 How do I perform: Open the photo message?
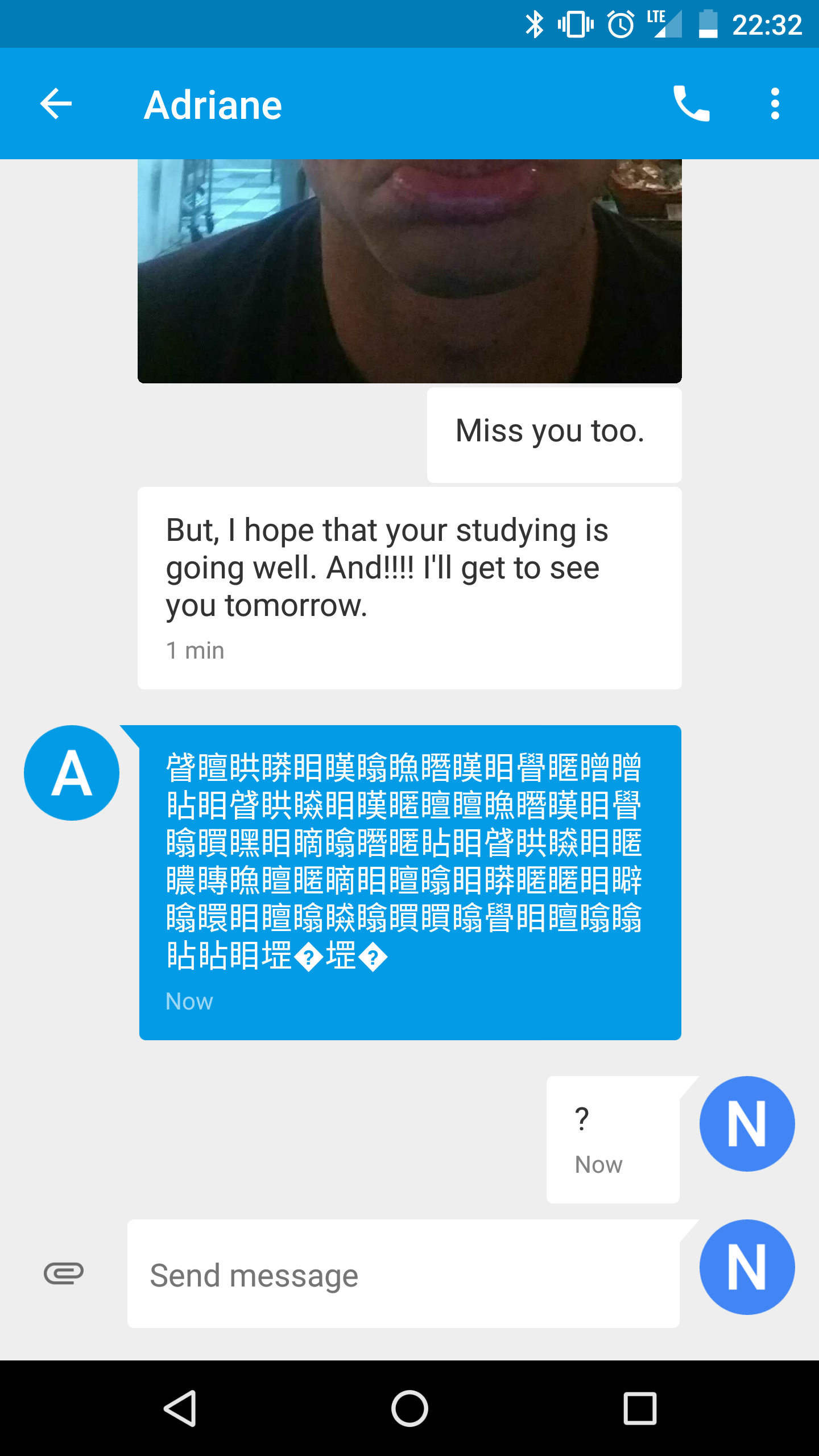(409, 271)
